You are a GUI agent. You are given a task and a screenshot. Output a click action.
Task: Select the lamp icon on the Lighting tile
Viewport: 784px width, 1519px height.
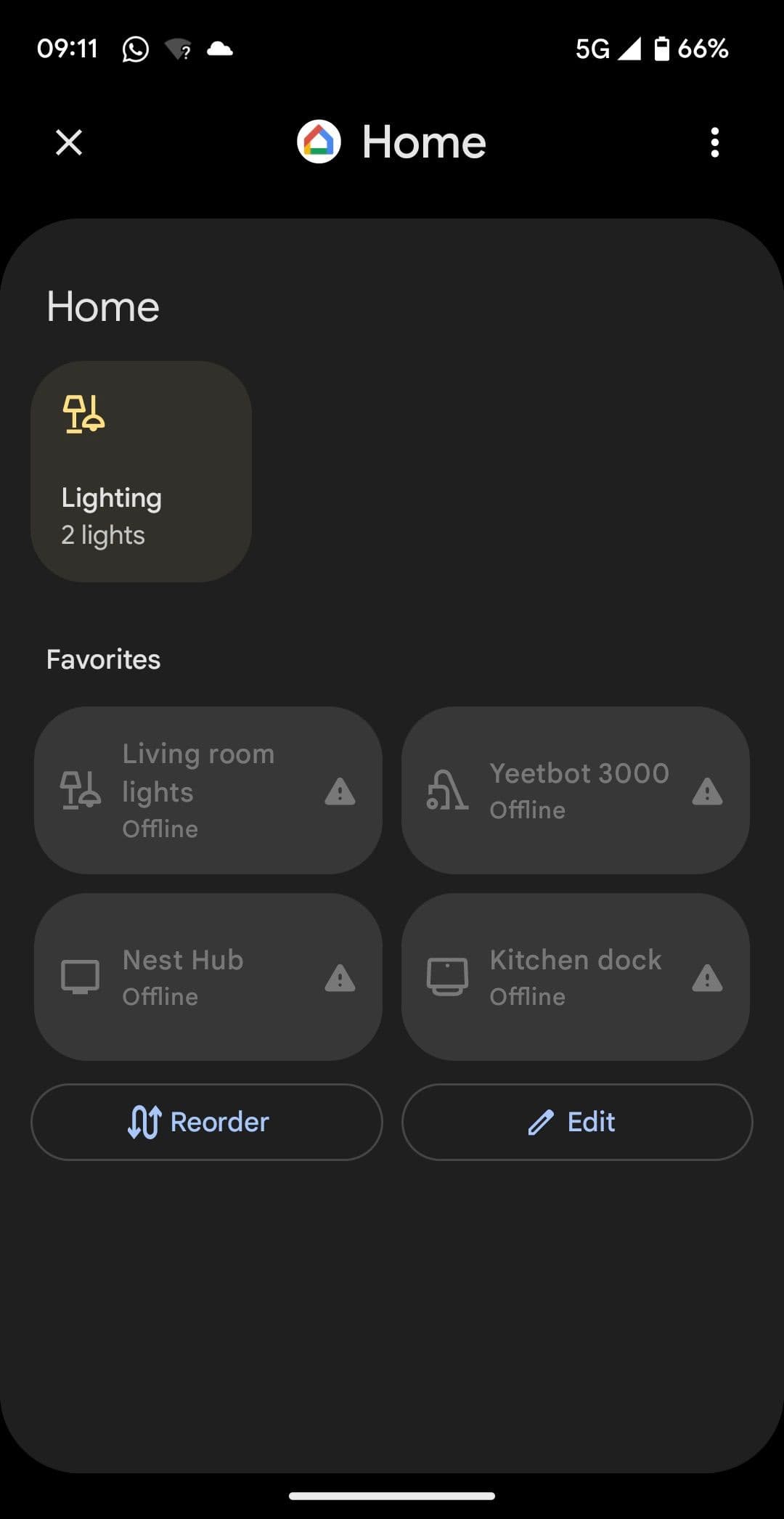[84, 415]
